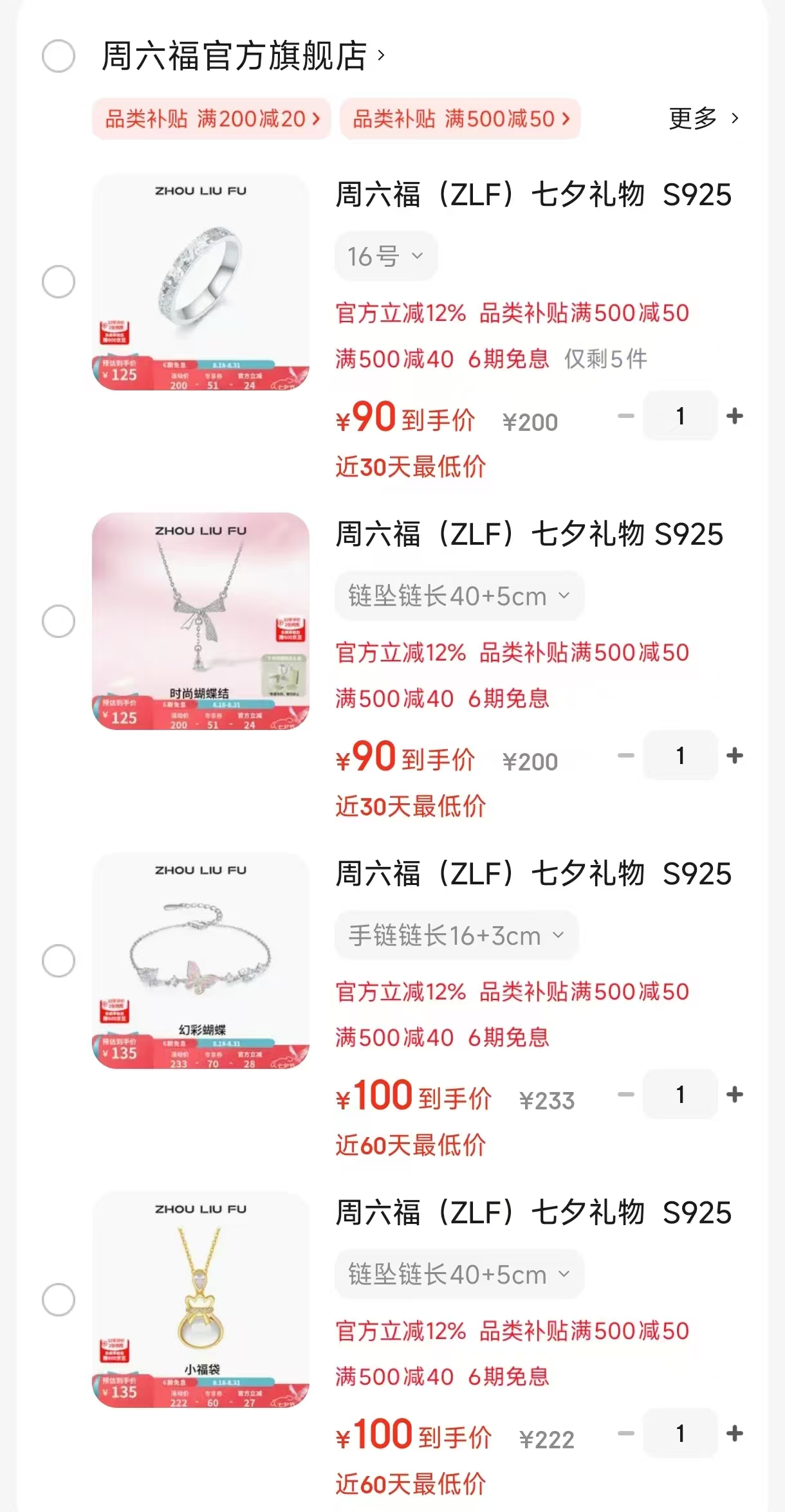Select the 幻彩蝴蝶 bracelet item checkbox
This screenshot has height=1512, width=785.
click(59, 960)
